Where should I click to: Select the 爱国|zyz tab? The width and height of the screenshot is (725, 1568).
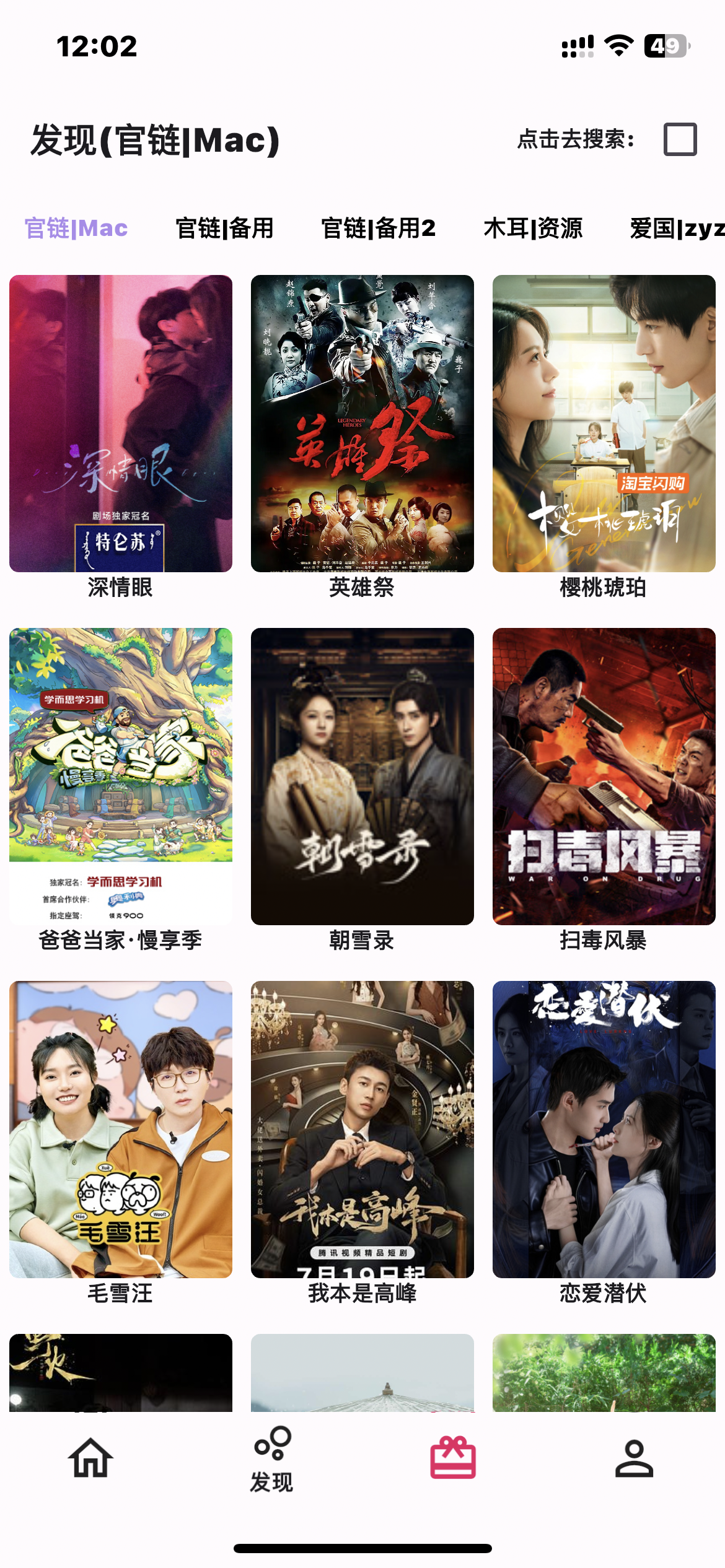675,229
